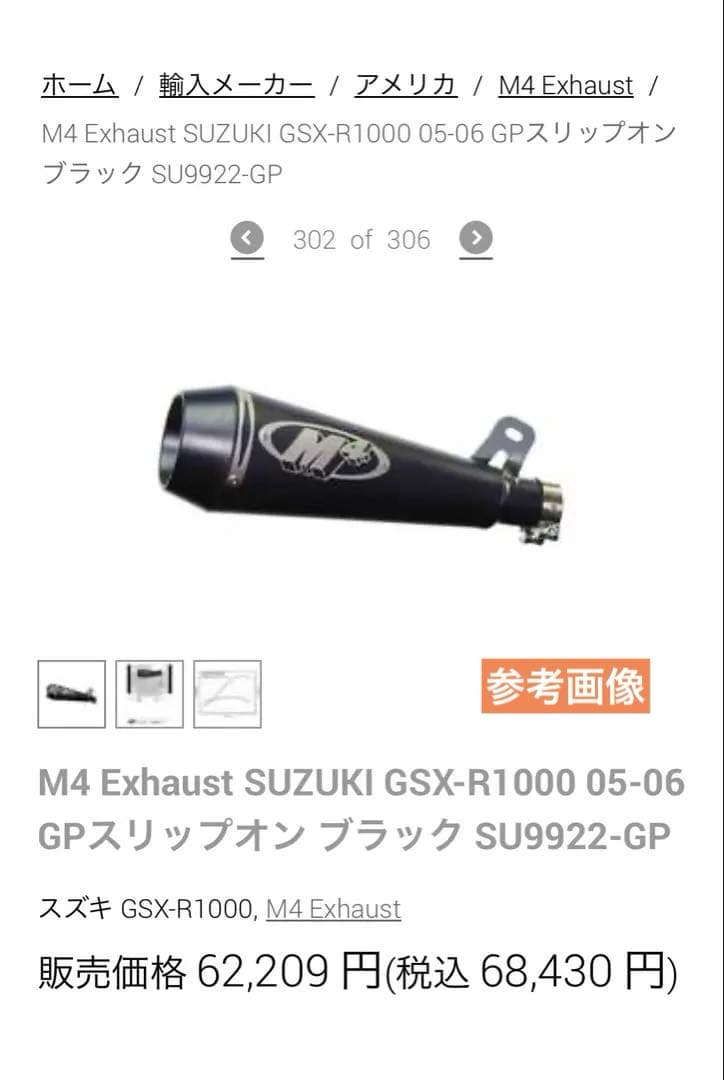Go to the previous product arrow
The image size is (724, 1080).
[247, 238]
